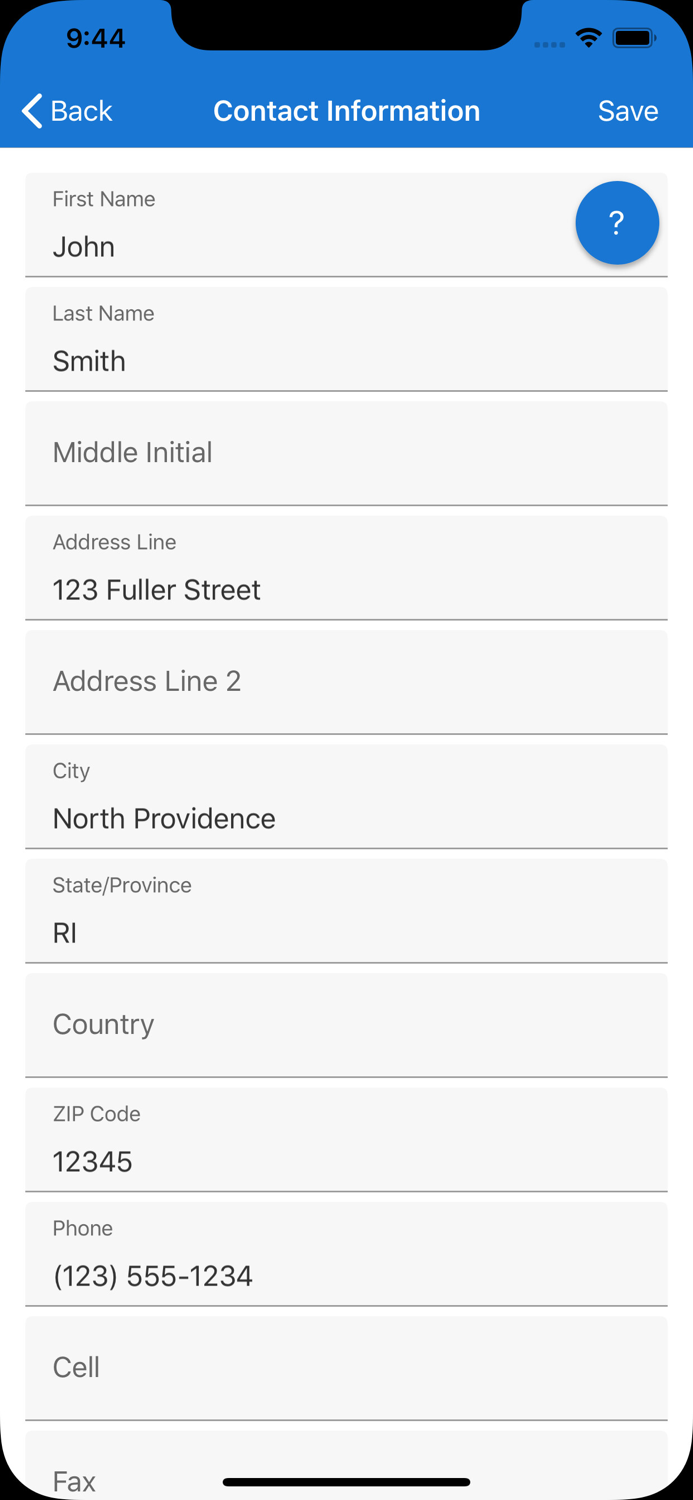Go back from Contact Information

[x=67, y=111]
